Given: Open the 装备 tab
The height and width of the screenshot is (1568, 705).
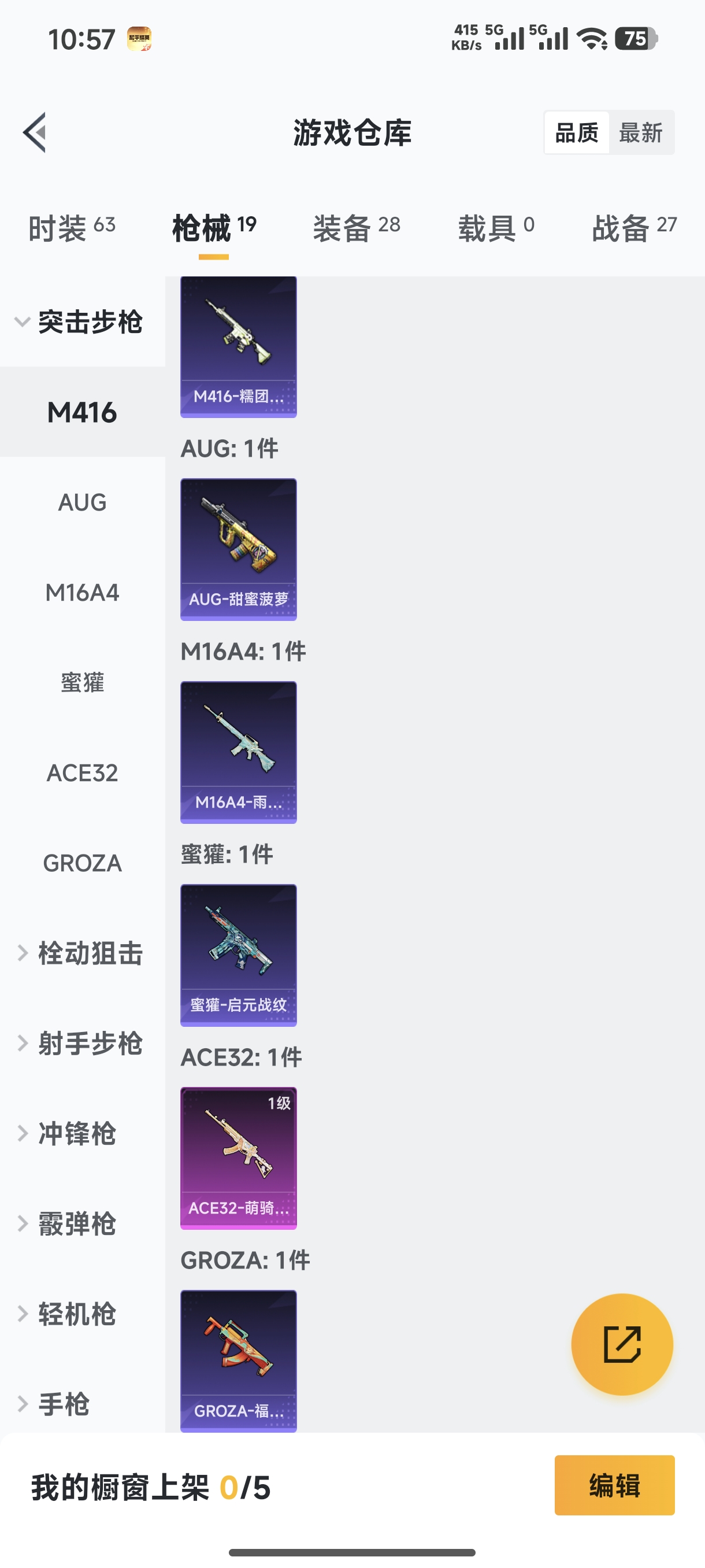Looking at the screenshot, I should coord(356,226).
